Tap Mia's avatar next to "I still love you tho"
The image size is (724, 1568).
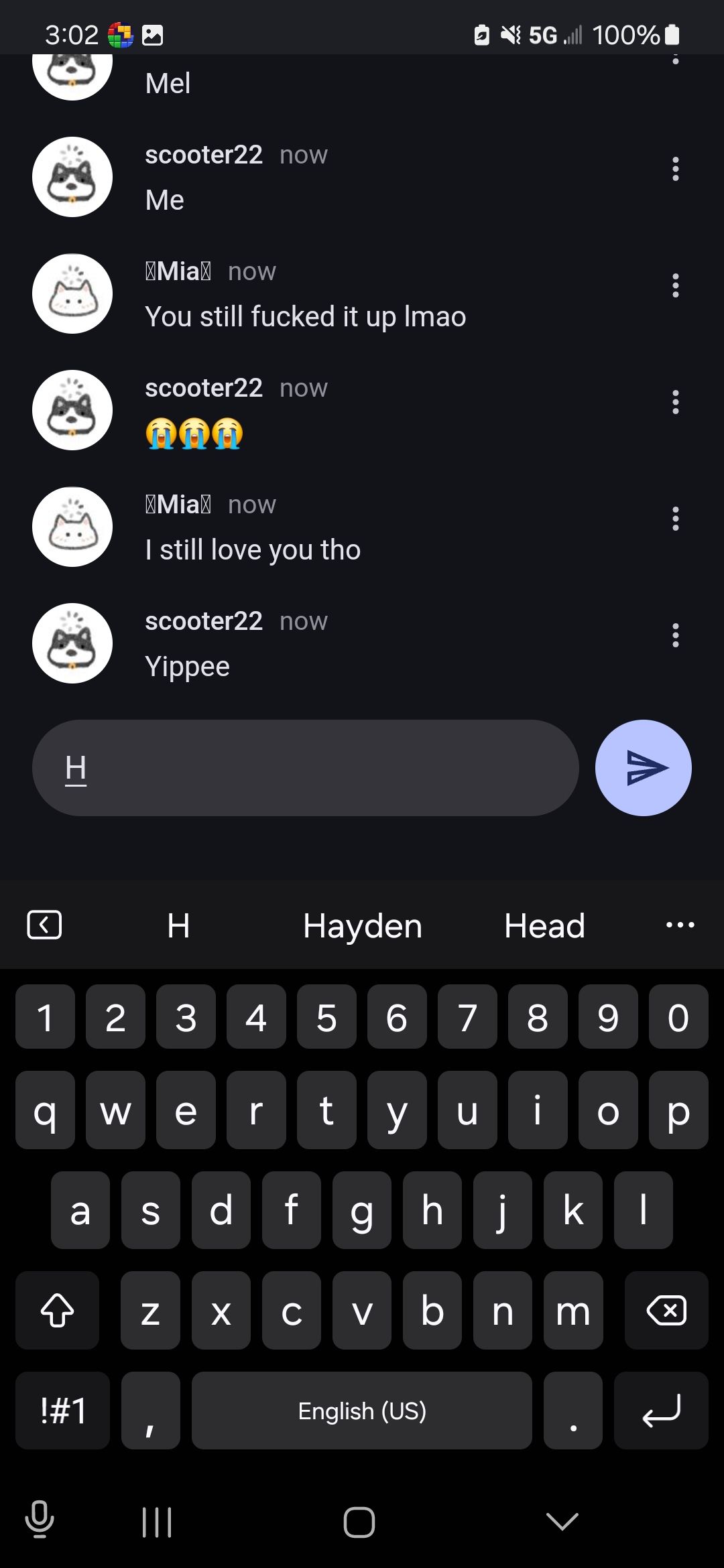[72, 527]
